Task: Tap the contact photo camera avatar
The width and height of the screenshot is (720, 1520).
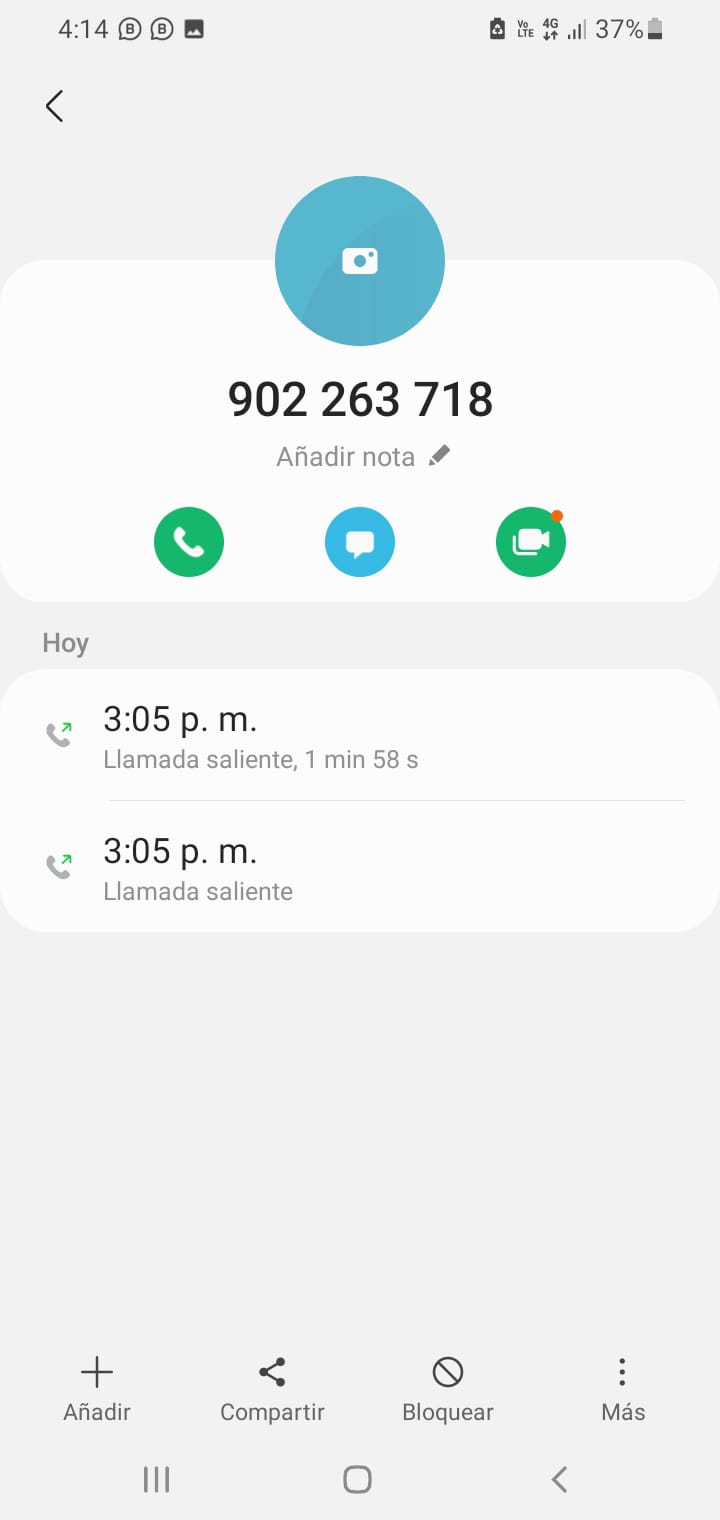Action: [360, 261]
